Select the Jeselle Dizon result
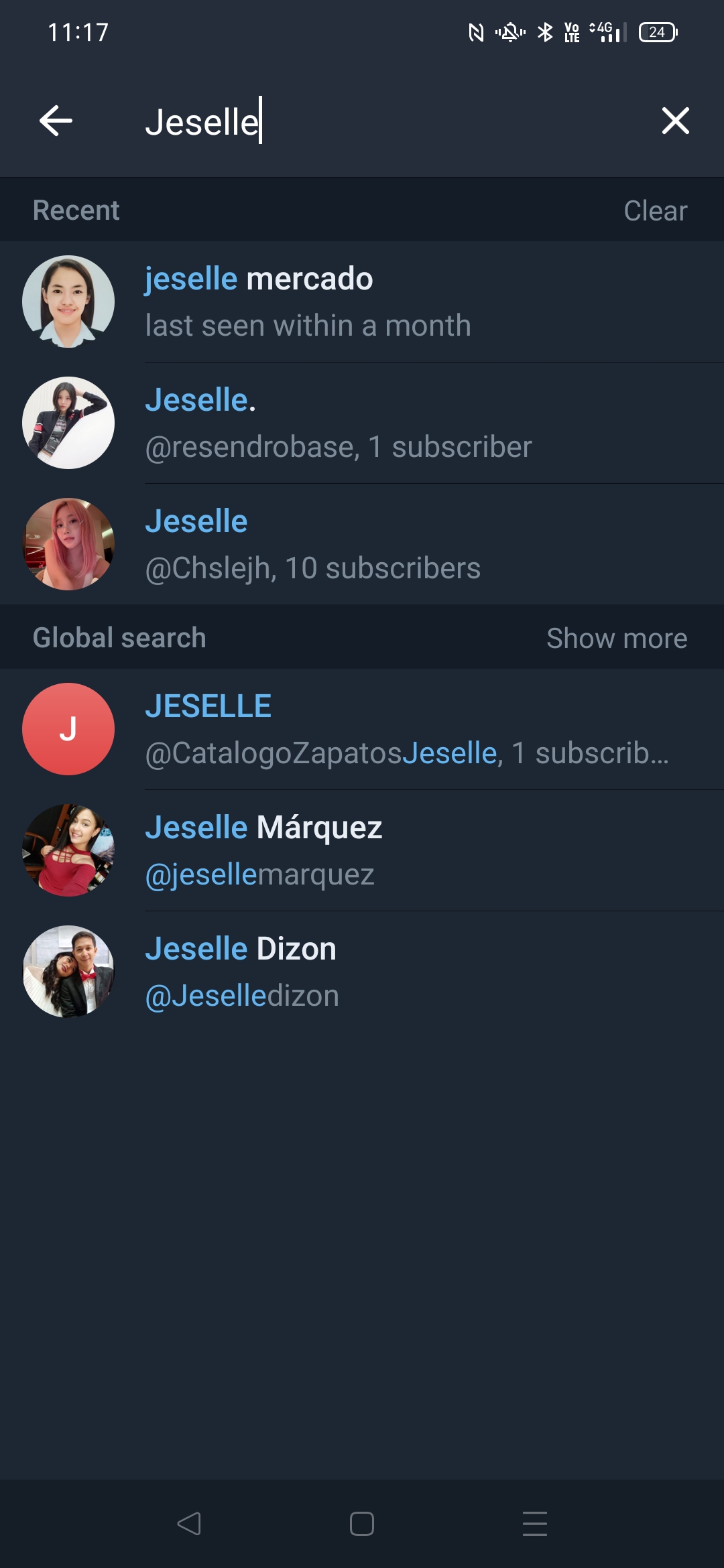The image size is (724, 1568). pyautogui.click(x=362, y=972)
